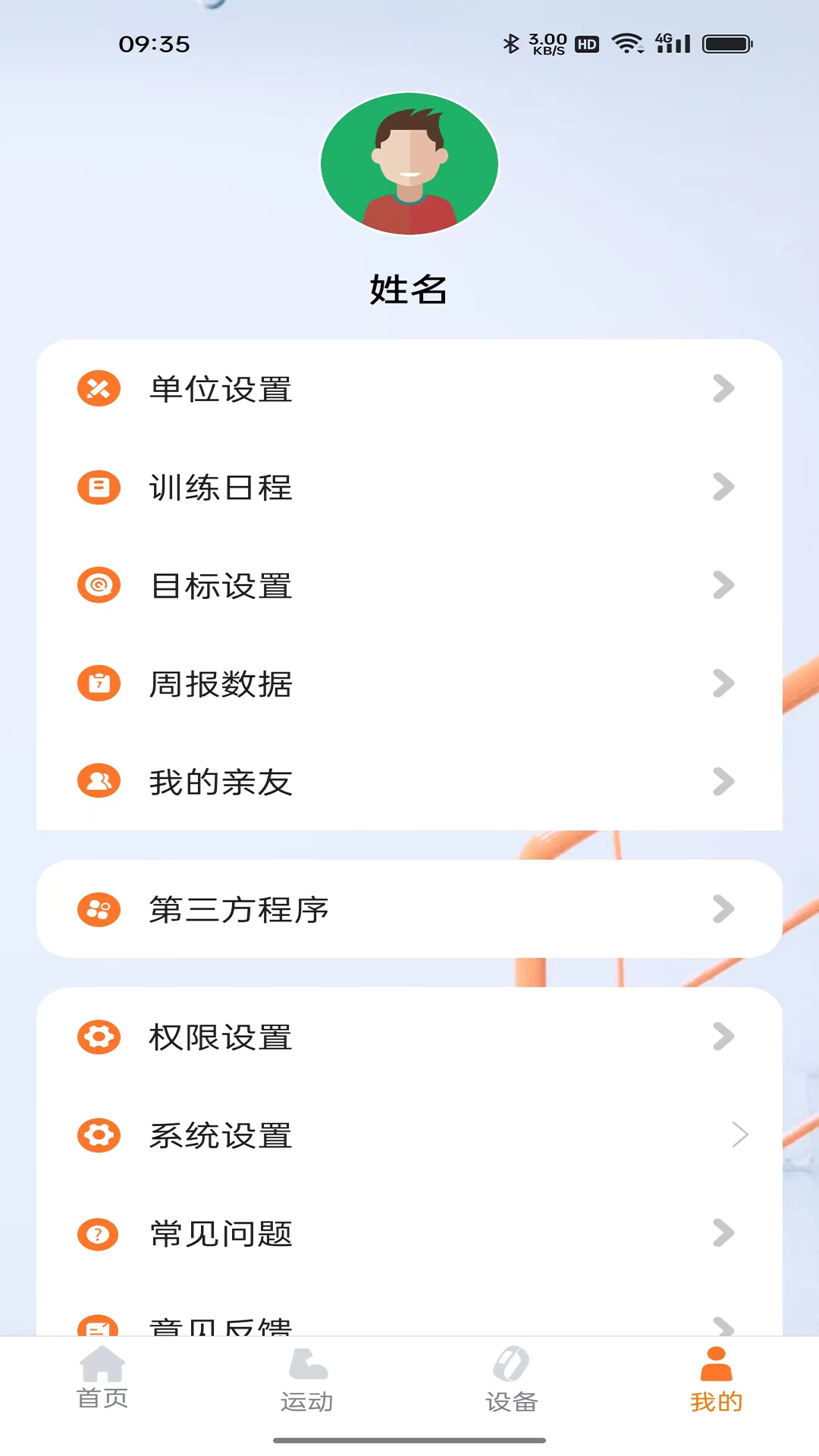The width and height of the screenshot is (819, 1456).
Task: Click the 单位设置 scissors-tools icon
Action: [99, 389]
